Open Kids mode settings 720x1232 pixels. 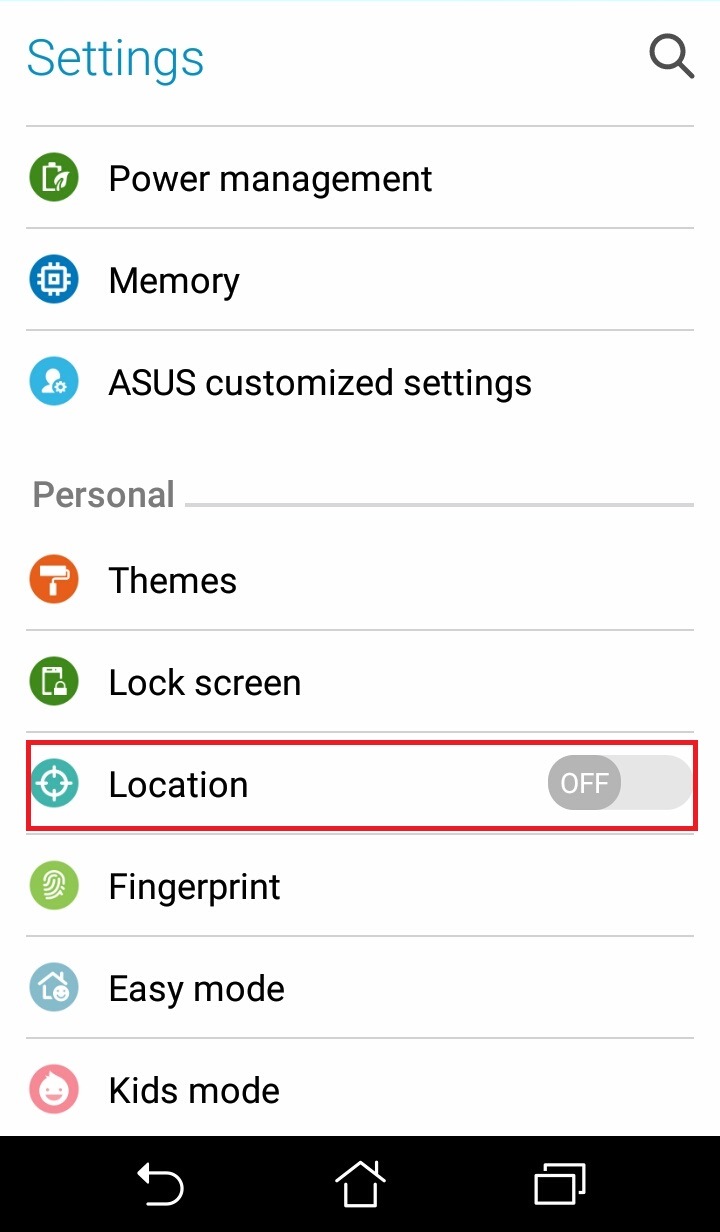(x=360, y=1089)
